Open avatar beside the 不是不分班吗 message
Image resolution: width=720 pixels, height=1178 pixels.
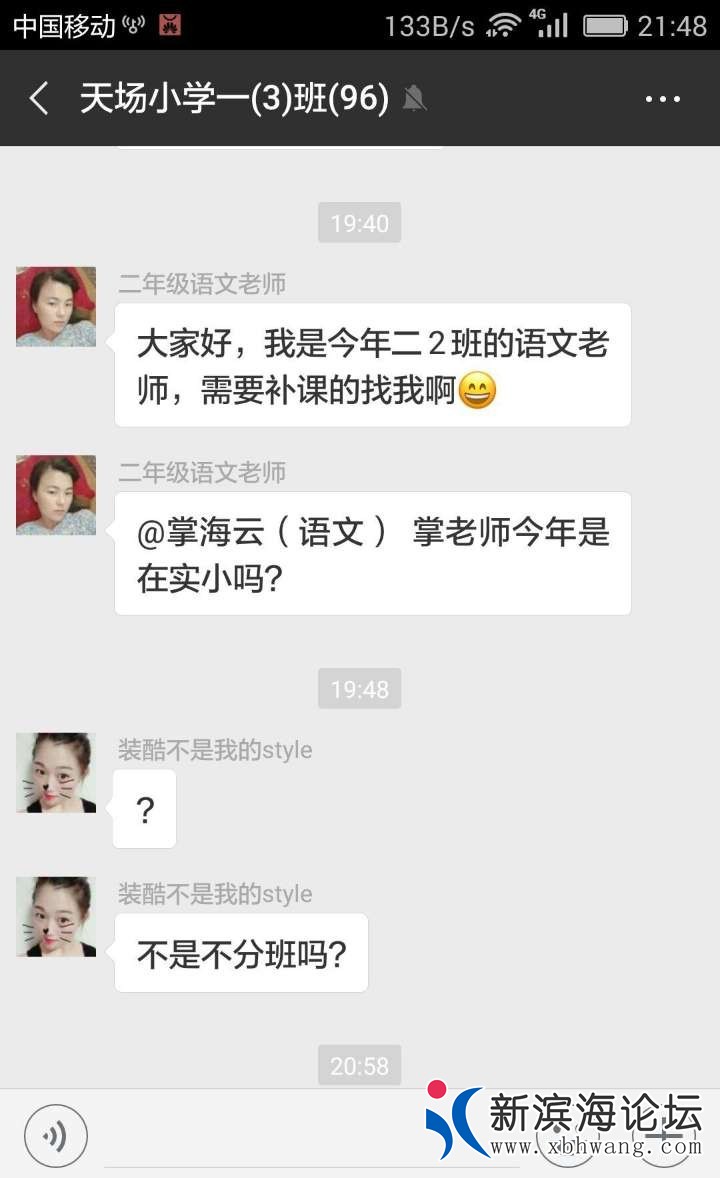pos(56,917)
